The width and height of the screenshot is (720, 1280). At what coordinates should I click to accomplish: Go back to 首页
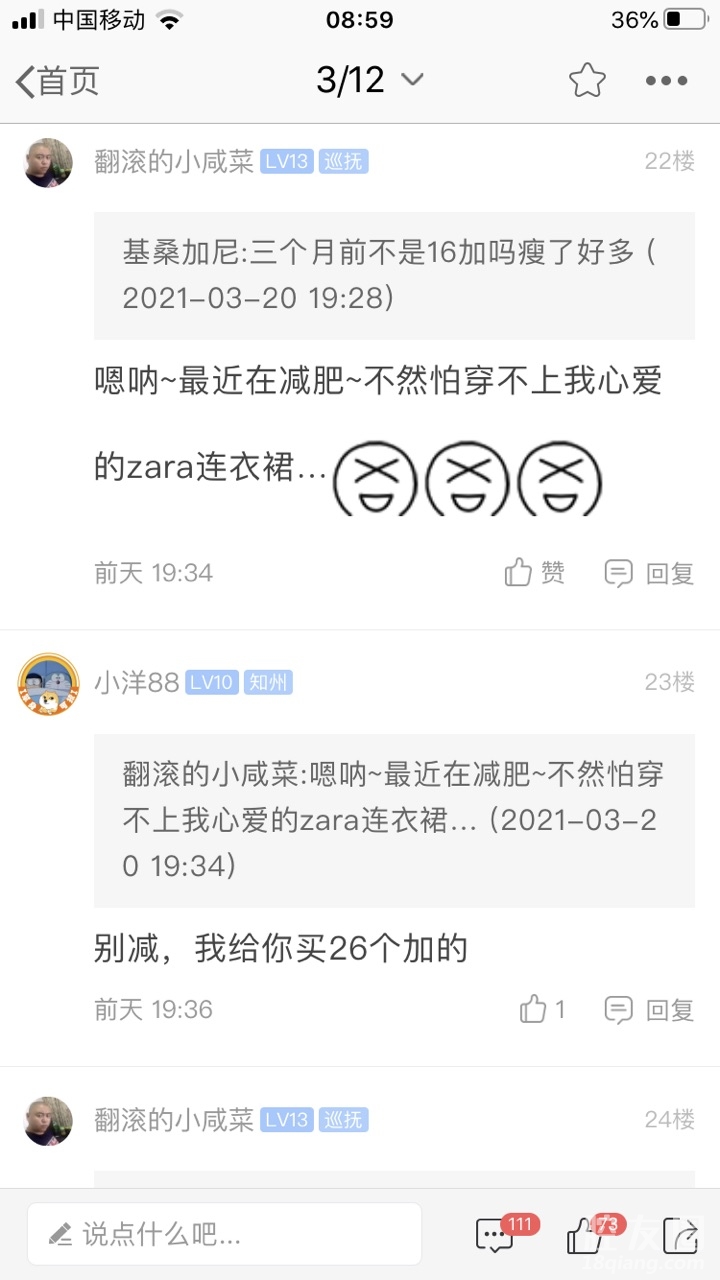[57, 81]
